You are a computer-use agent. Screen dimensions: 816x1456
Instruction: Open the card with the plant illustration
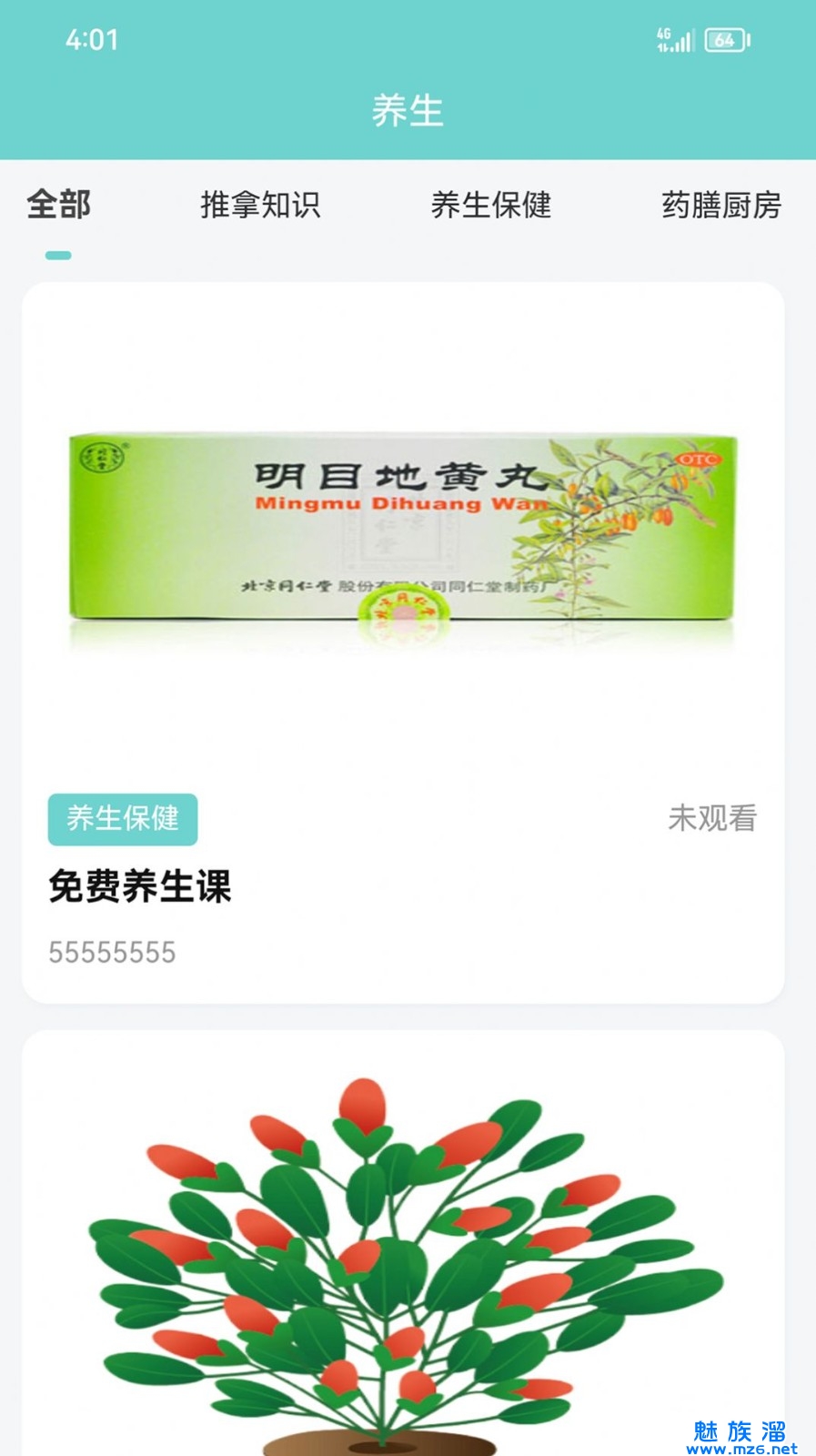click(403, 1256)
